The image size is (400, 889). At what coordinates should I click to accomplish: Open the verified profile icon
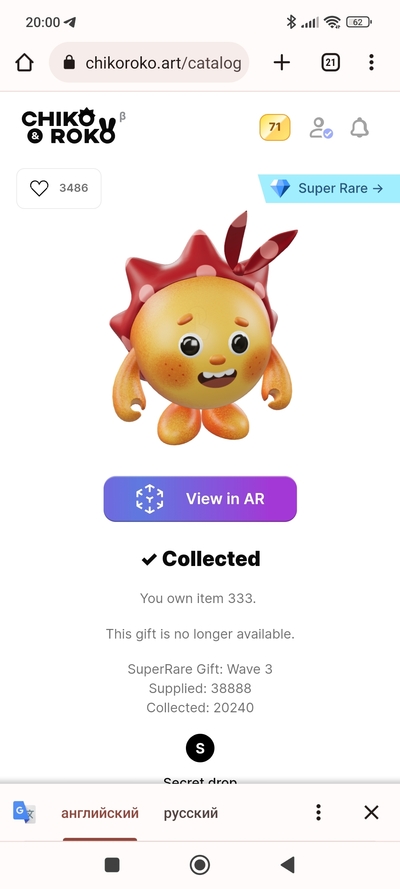[321, 128]
